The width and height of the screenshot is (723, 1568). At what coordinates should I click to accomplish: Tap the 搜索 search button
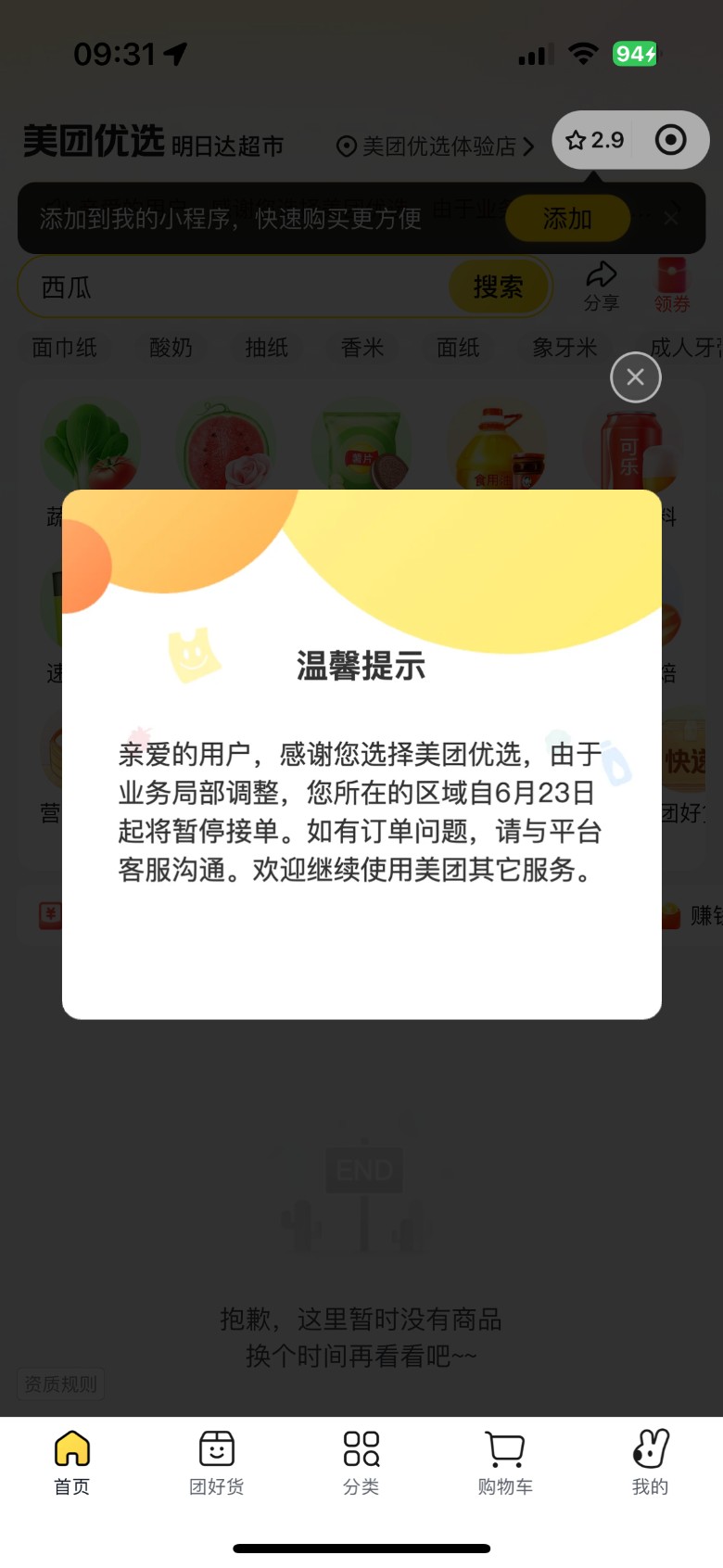coord(499,287)
